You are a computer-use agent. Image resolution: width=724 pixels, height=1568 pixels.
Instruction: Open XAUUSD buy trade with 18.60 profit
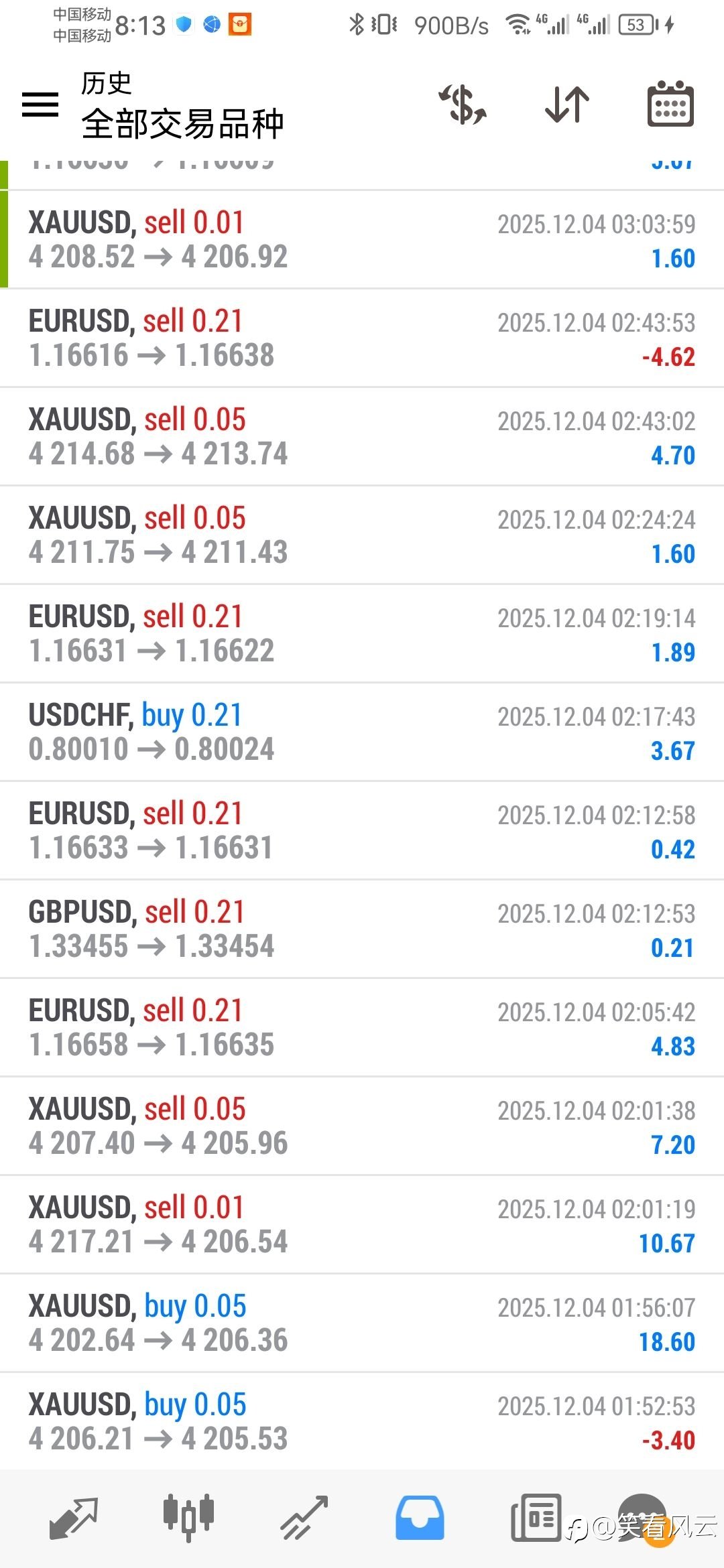click(362, 1323)
